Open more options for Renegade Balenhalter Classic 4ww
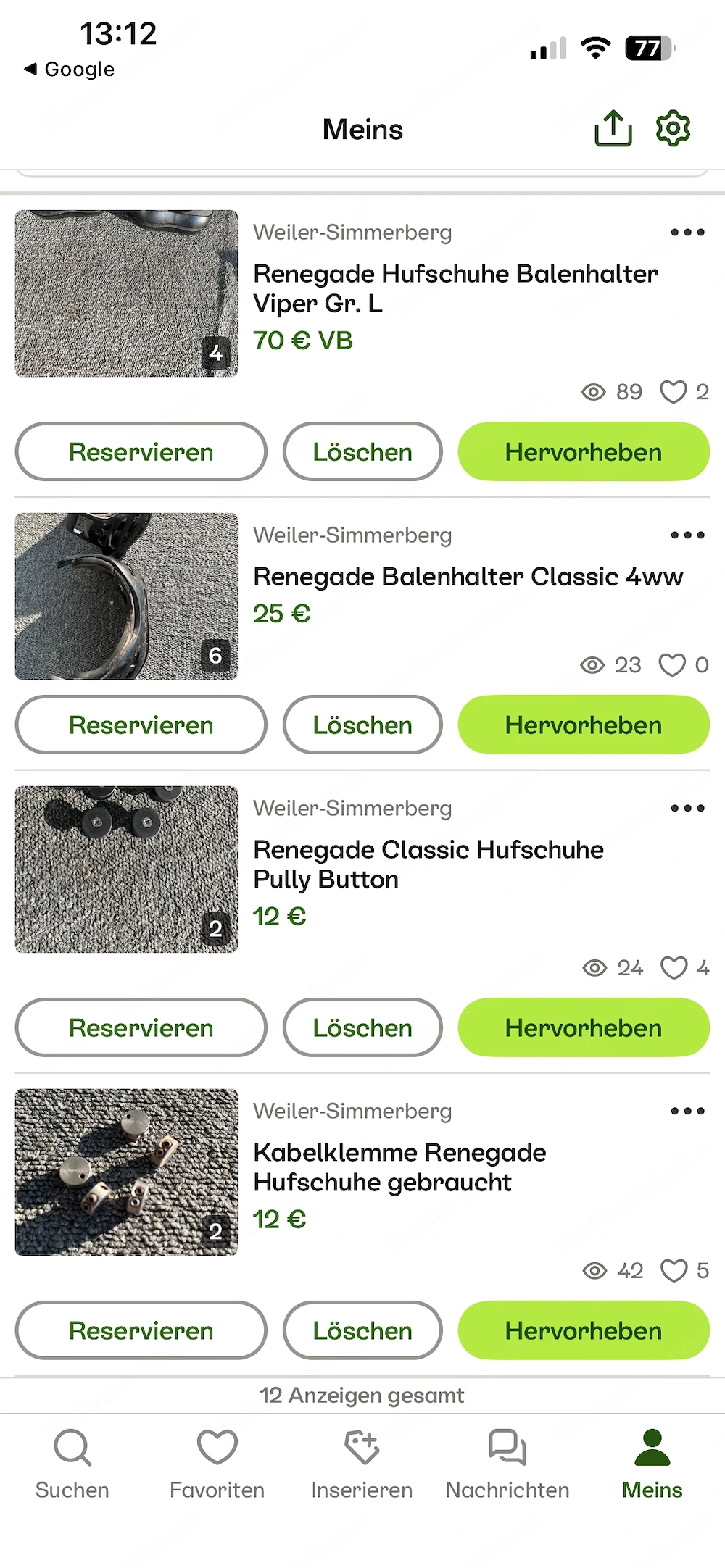Image resolution: width=725 pixels, height=1568 pixels. [687, 535]
